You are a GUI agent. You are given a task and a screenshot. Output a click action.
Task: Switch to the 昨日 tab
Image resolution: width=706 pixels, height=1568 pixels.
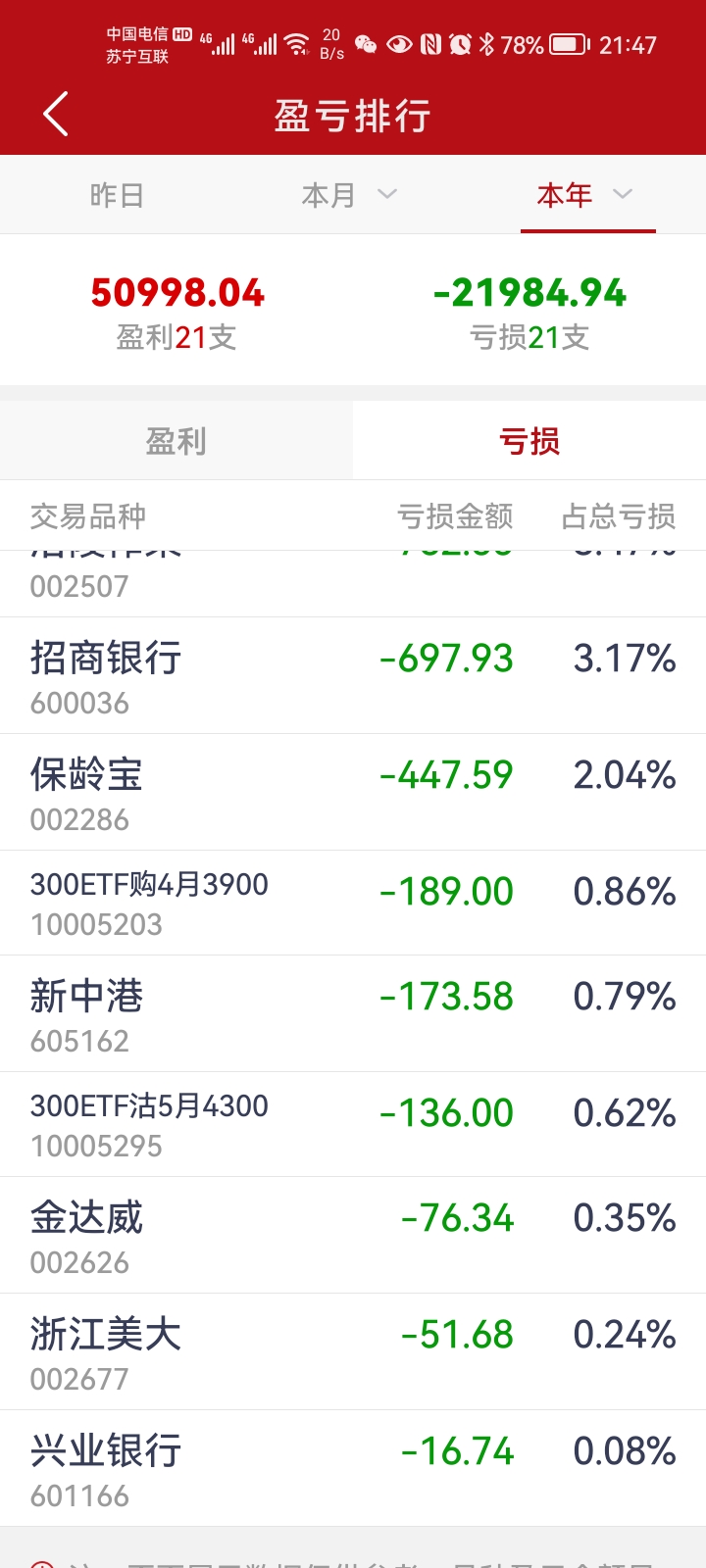coord(117,195)
